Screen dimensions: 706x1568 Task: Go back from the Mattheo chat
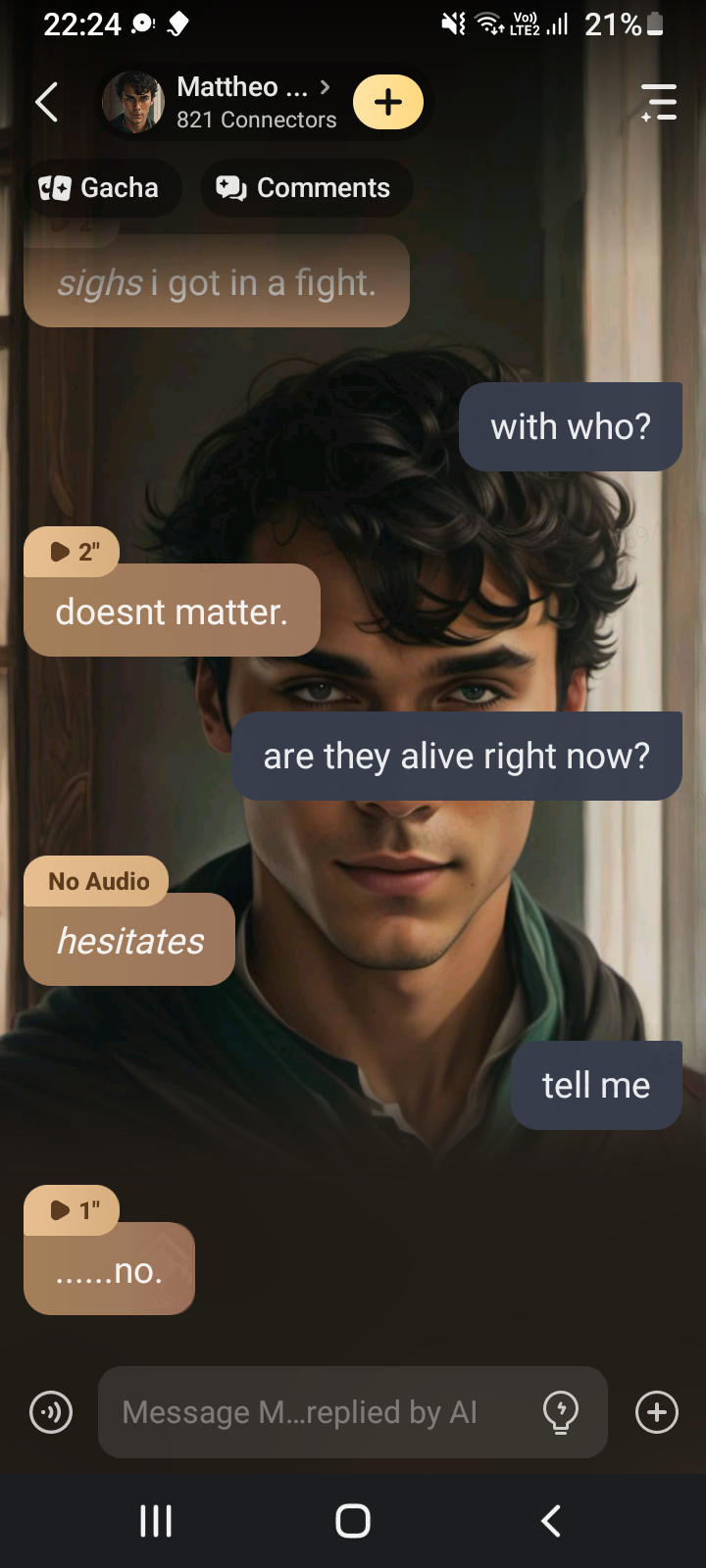click(46, 102)
